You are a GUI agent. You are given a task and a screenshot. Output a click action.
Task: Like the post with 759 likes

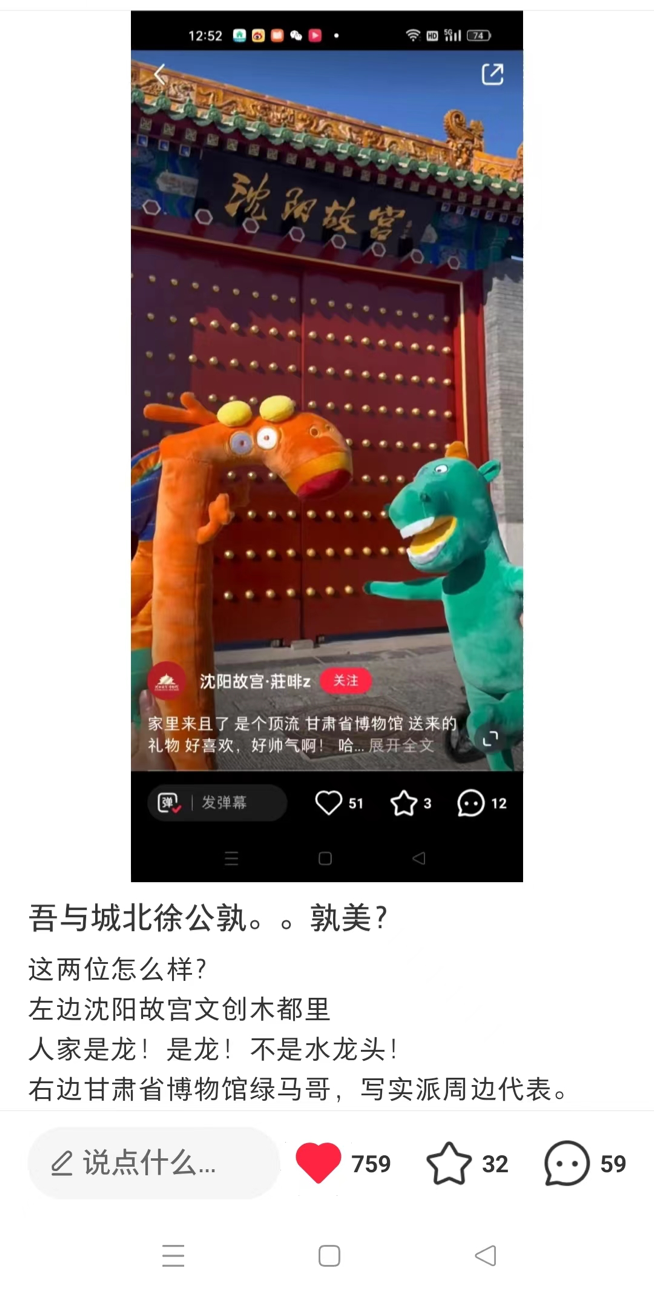pos(319,1163)
